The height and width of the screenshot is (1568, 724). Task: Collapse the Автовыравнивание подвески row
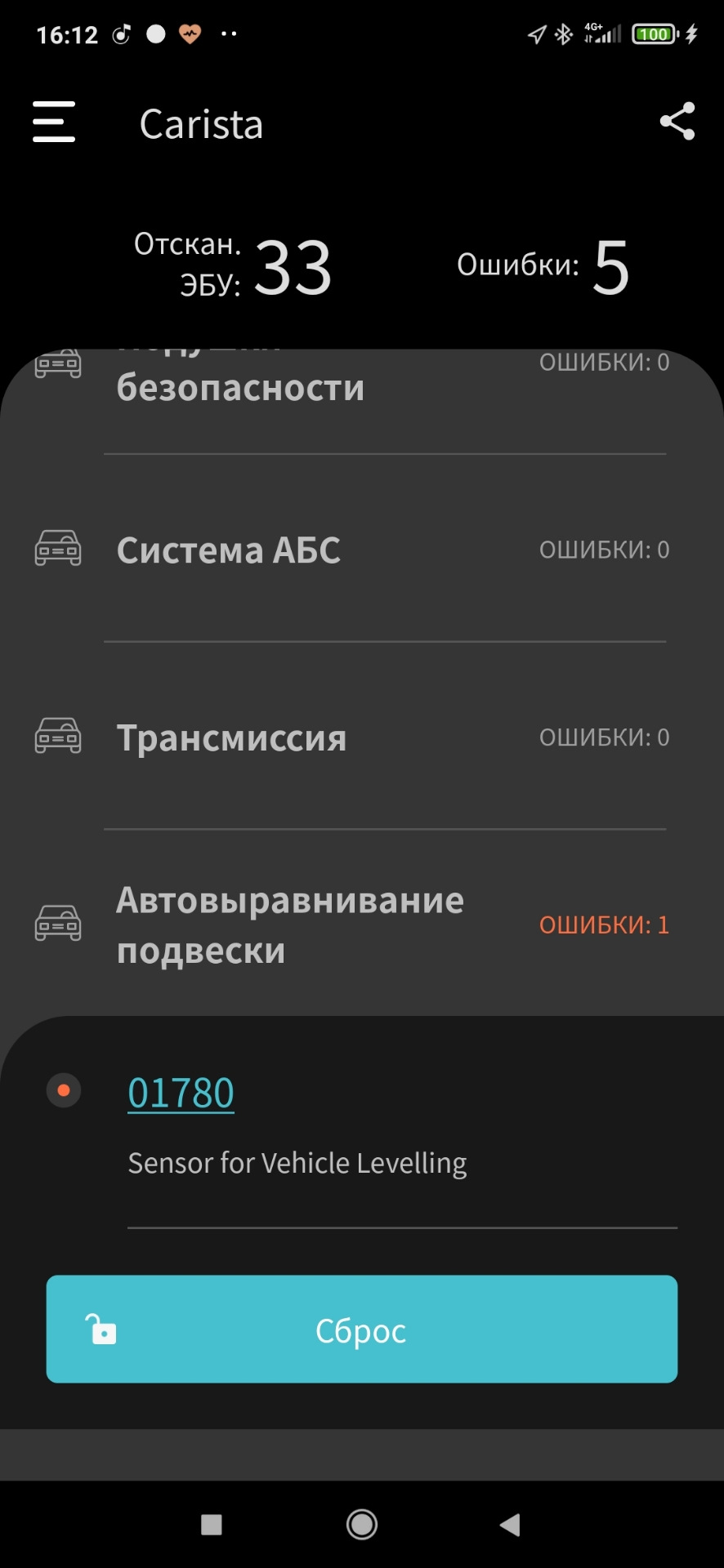[362, 924]
